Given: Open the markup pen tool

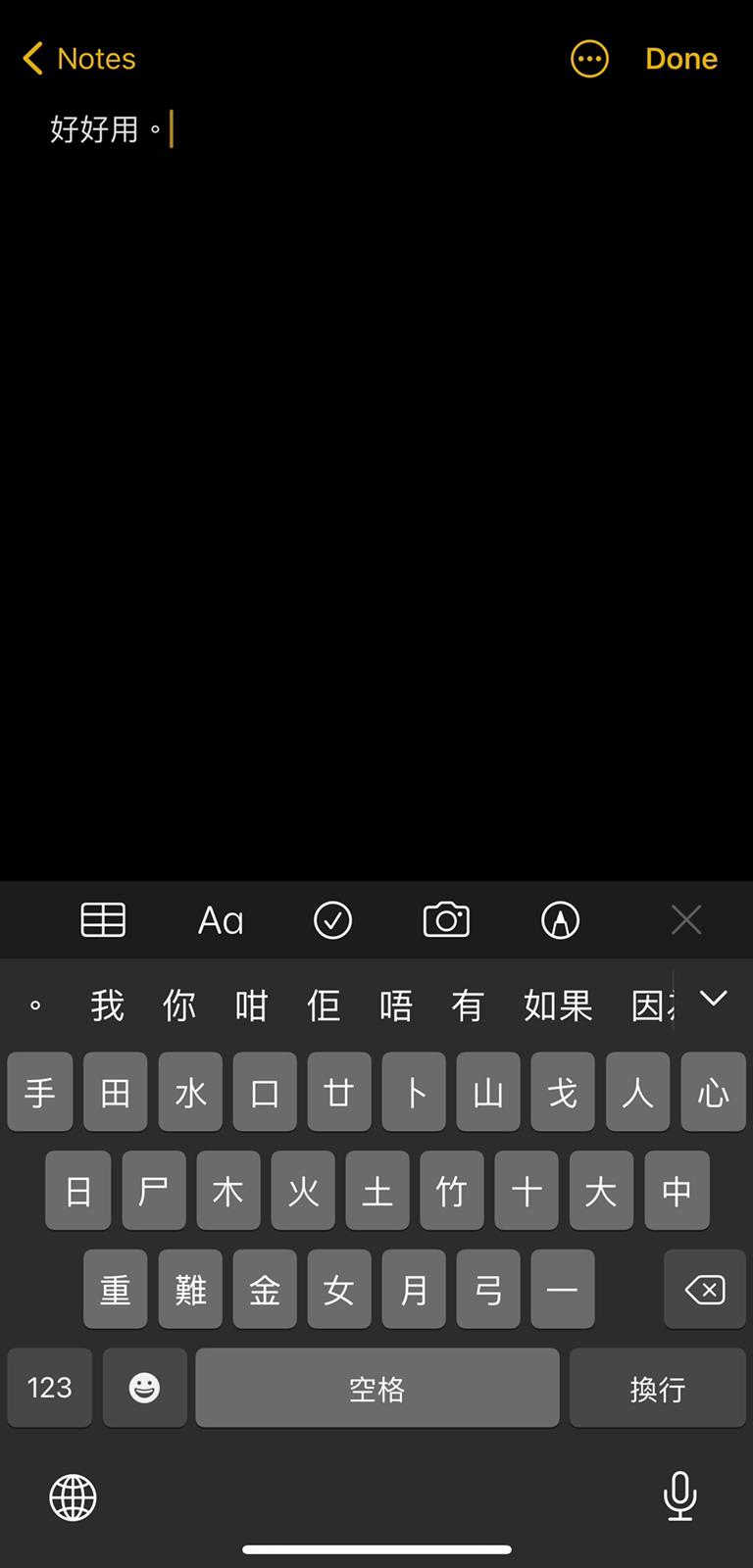Looking at the screenshot, I should coord(560,920).
